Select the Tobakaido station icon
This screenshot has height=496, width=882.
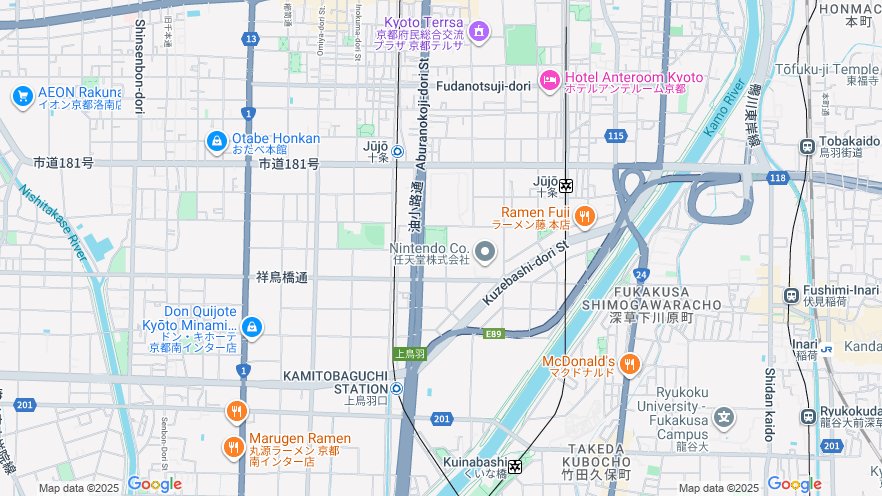pyautogui.click(x=807, y=147)
